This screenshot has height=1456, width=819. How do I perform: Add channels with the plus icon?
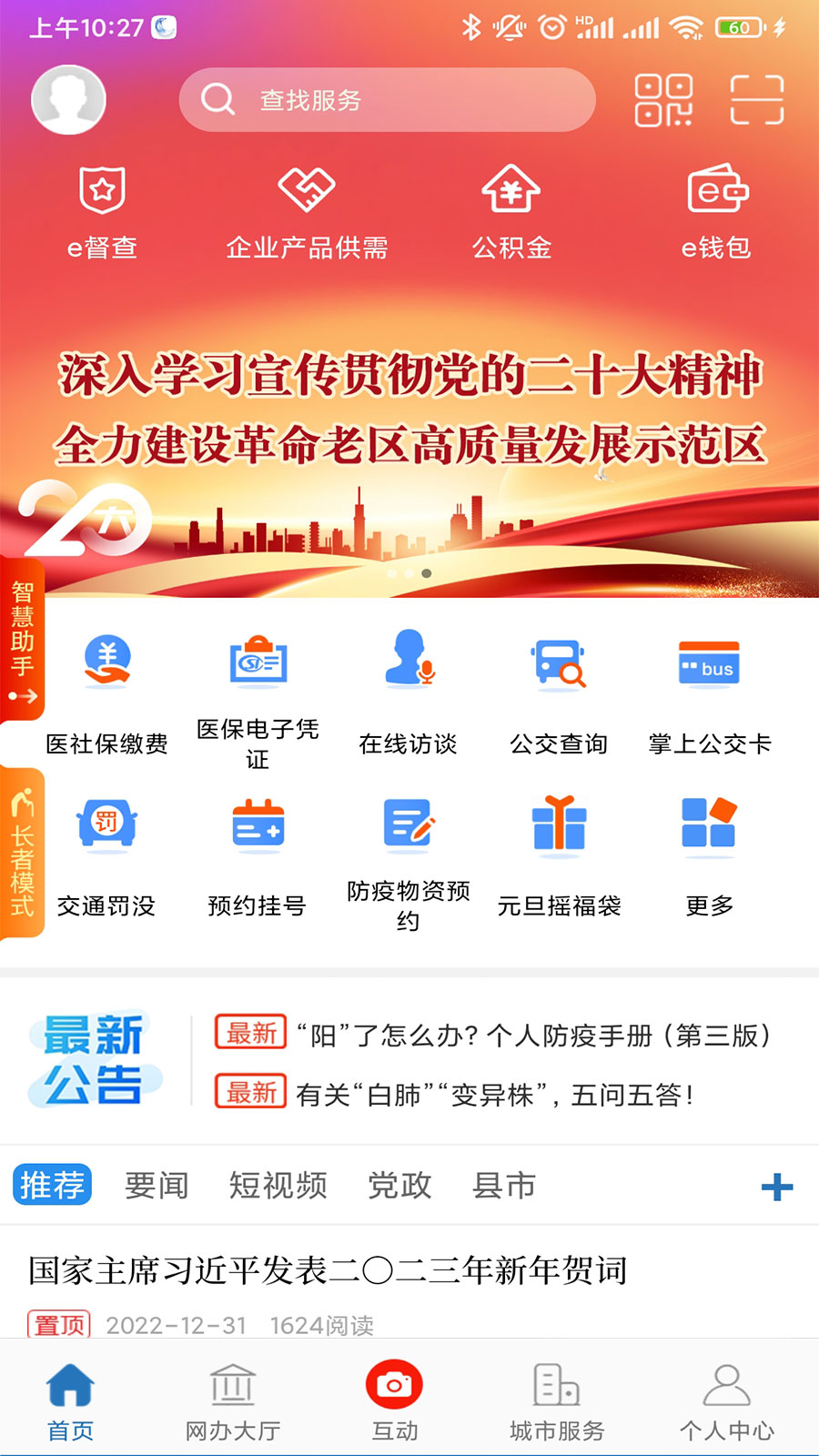tap(776, 1187)
